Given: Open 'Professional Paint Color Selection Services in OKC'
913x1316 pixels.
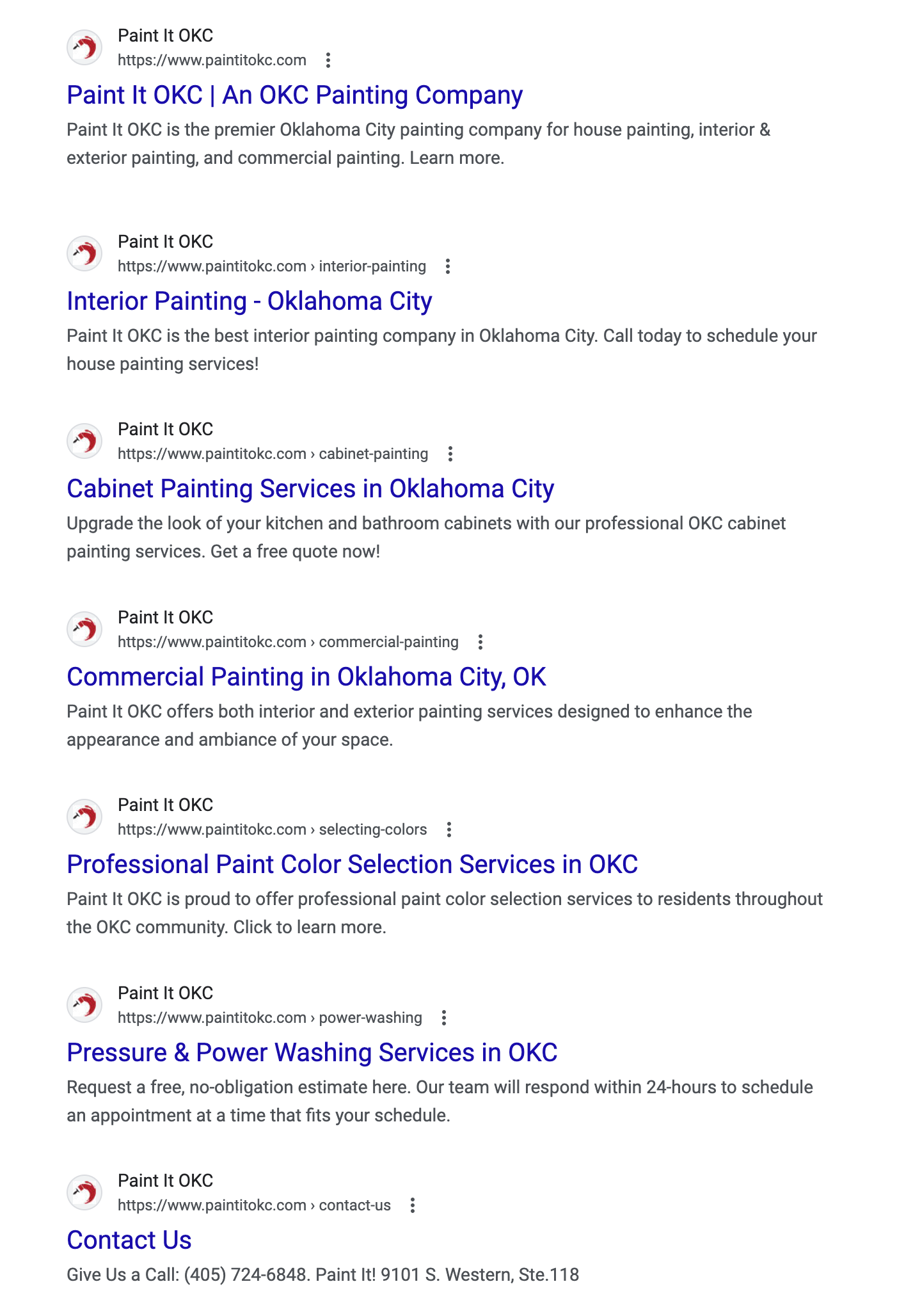Looking at the screenshot, I should (x=352, y=865).
